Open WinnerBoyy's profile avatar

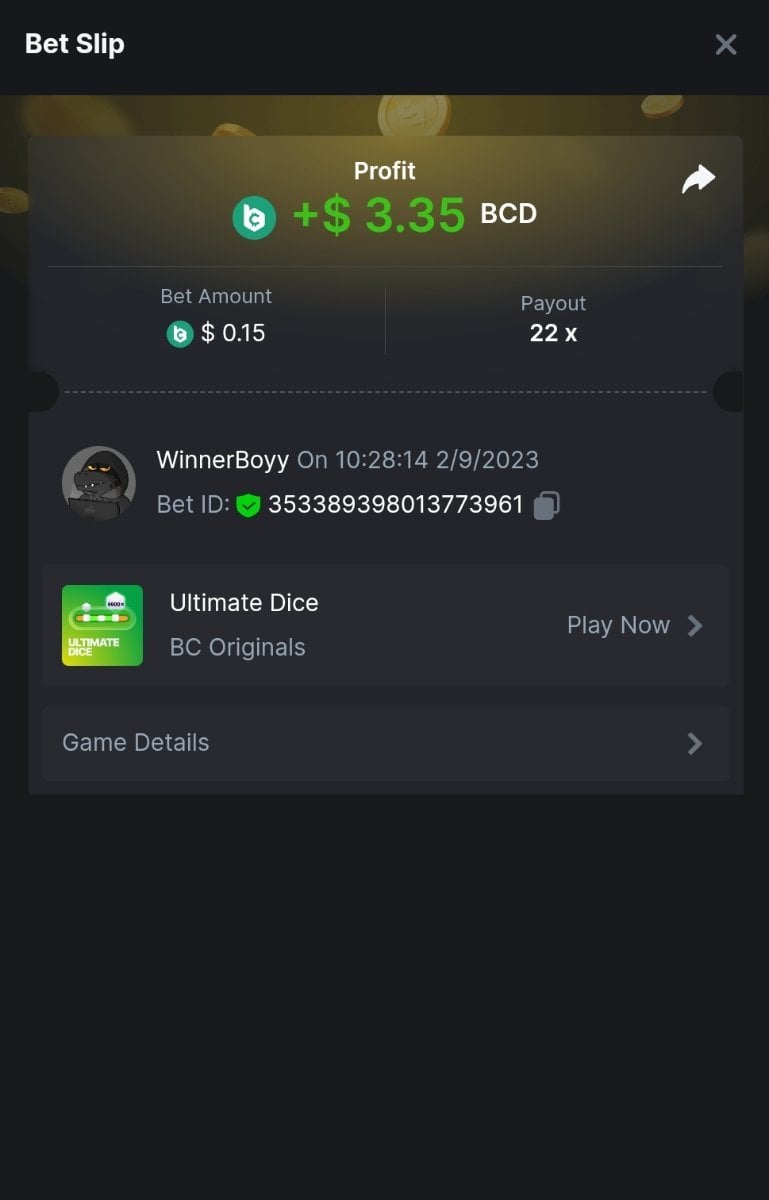click(98, 483)
